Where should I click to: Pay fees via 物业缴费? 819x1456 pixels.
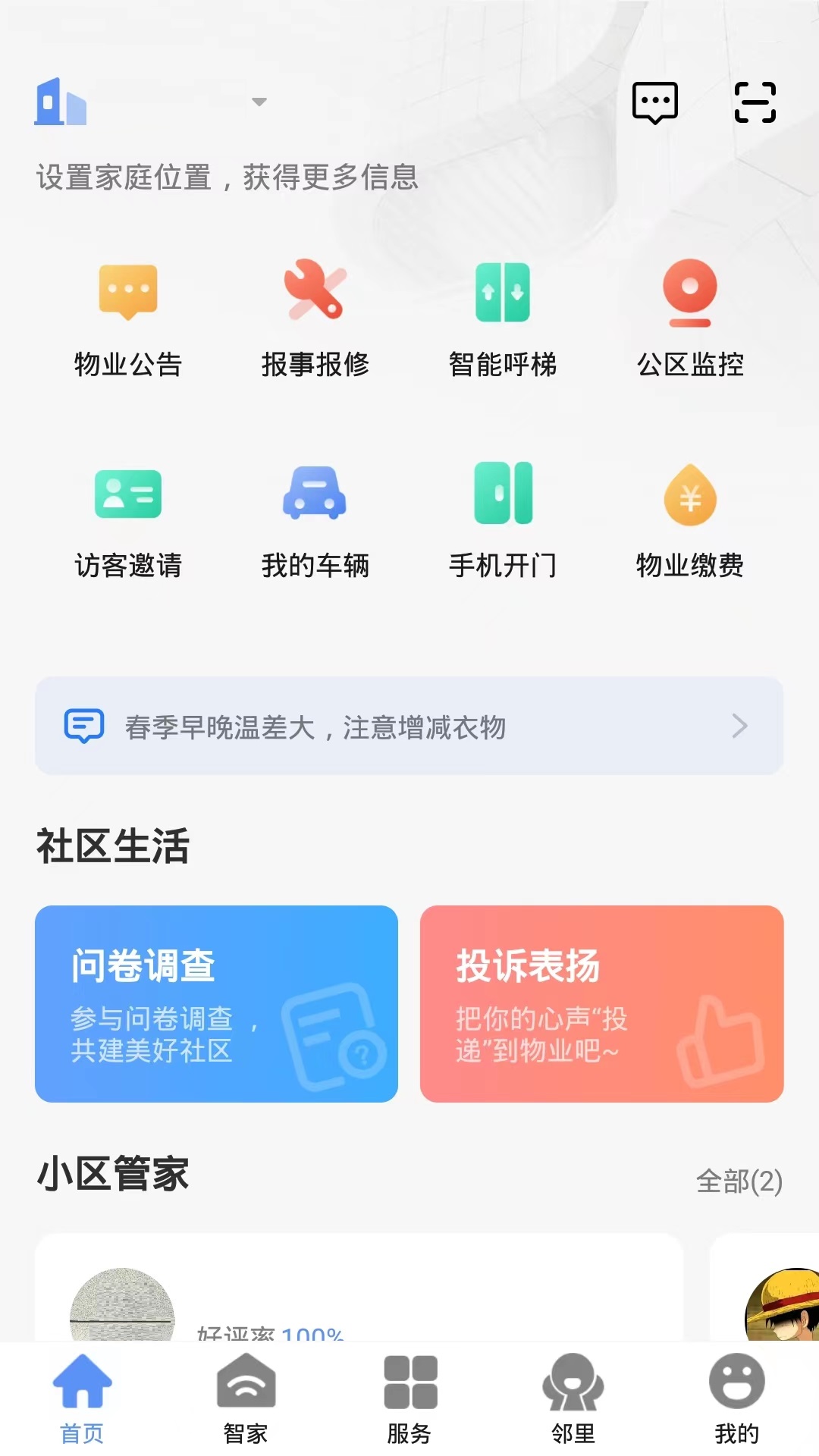[x=690, y=521]
